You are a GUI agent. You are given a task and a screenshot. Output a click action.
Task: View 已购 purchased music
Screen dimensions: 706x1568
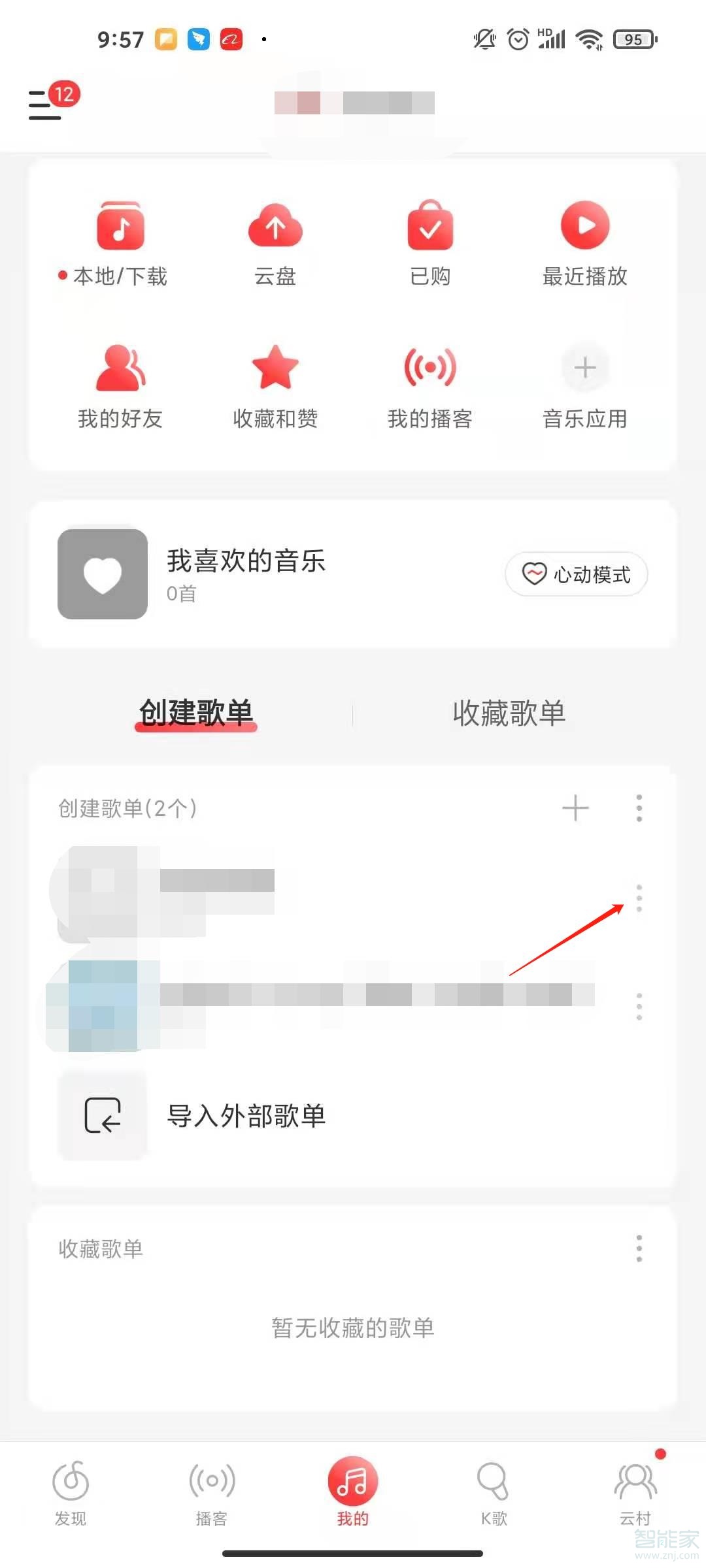pos(430,245)
